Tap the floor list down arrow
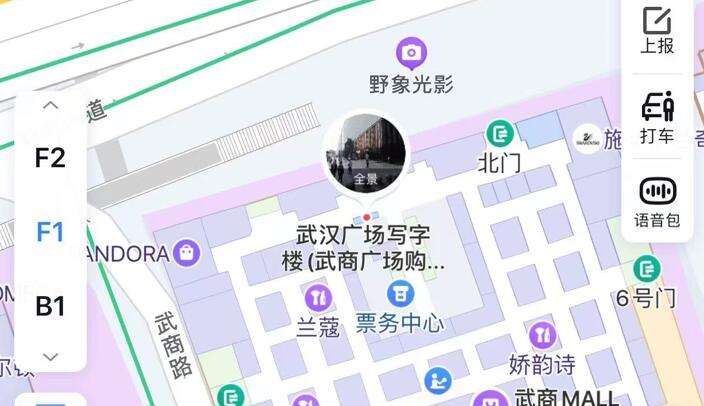 [50, 356]
